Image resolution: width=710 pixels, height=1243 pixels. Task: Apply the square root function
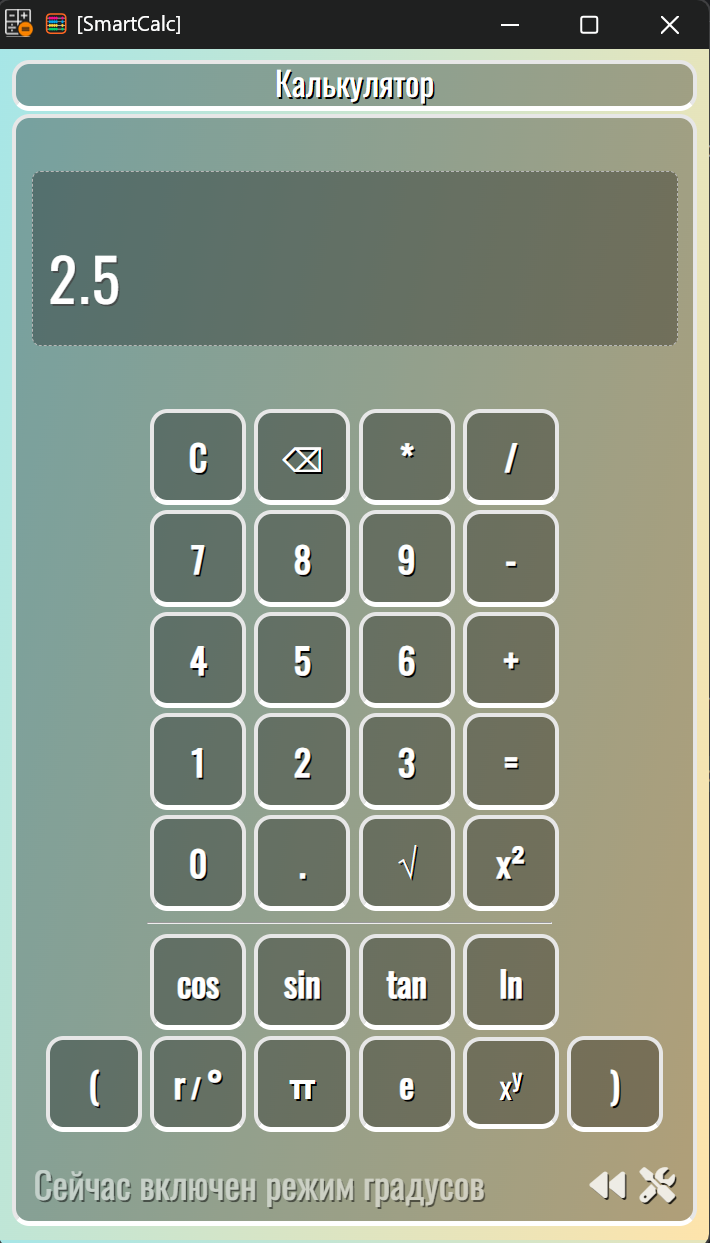click(x=406, y=863)
